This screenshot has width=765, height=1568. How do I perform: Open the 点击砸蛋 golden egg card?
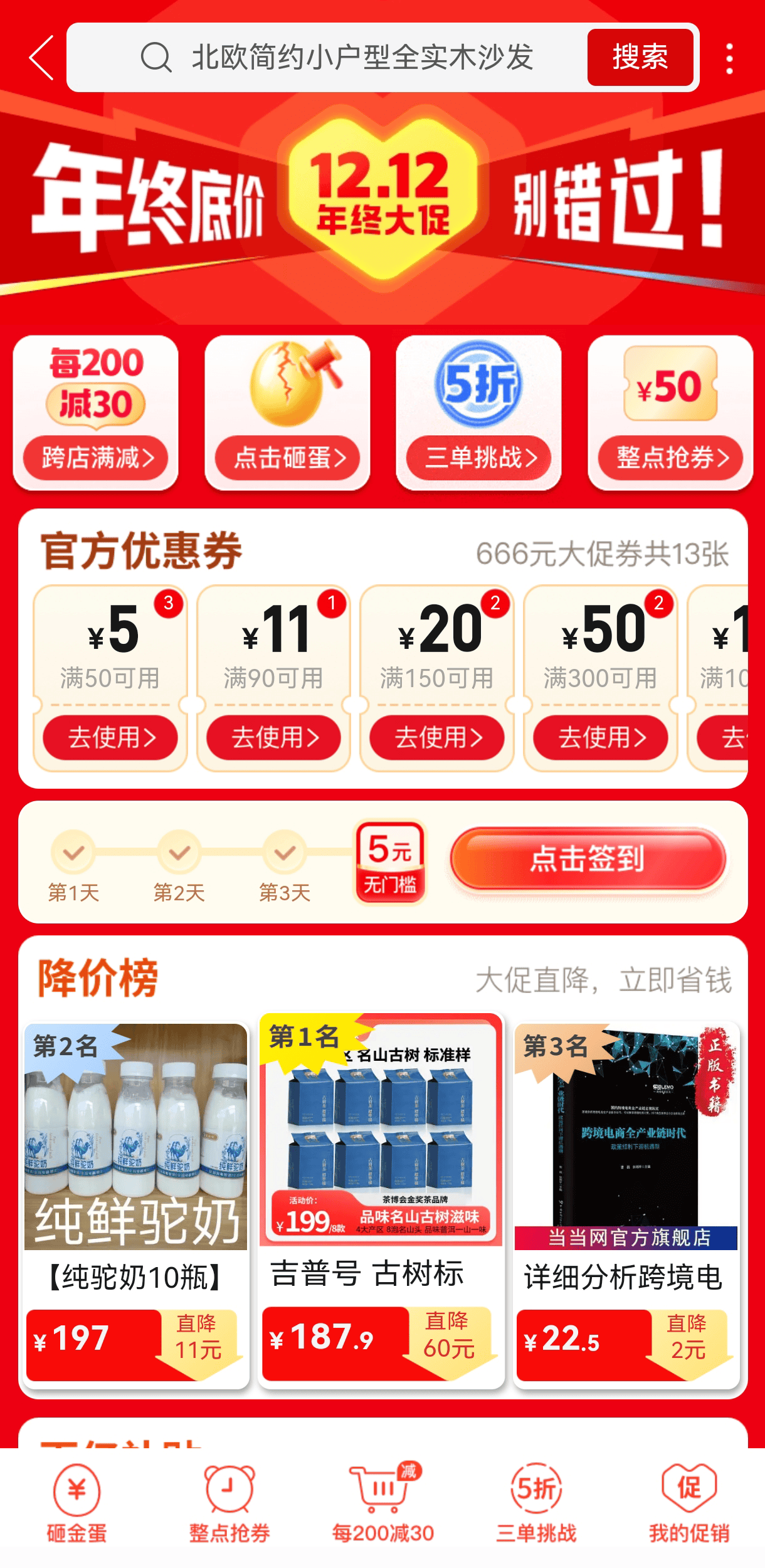click(287, 413)
